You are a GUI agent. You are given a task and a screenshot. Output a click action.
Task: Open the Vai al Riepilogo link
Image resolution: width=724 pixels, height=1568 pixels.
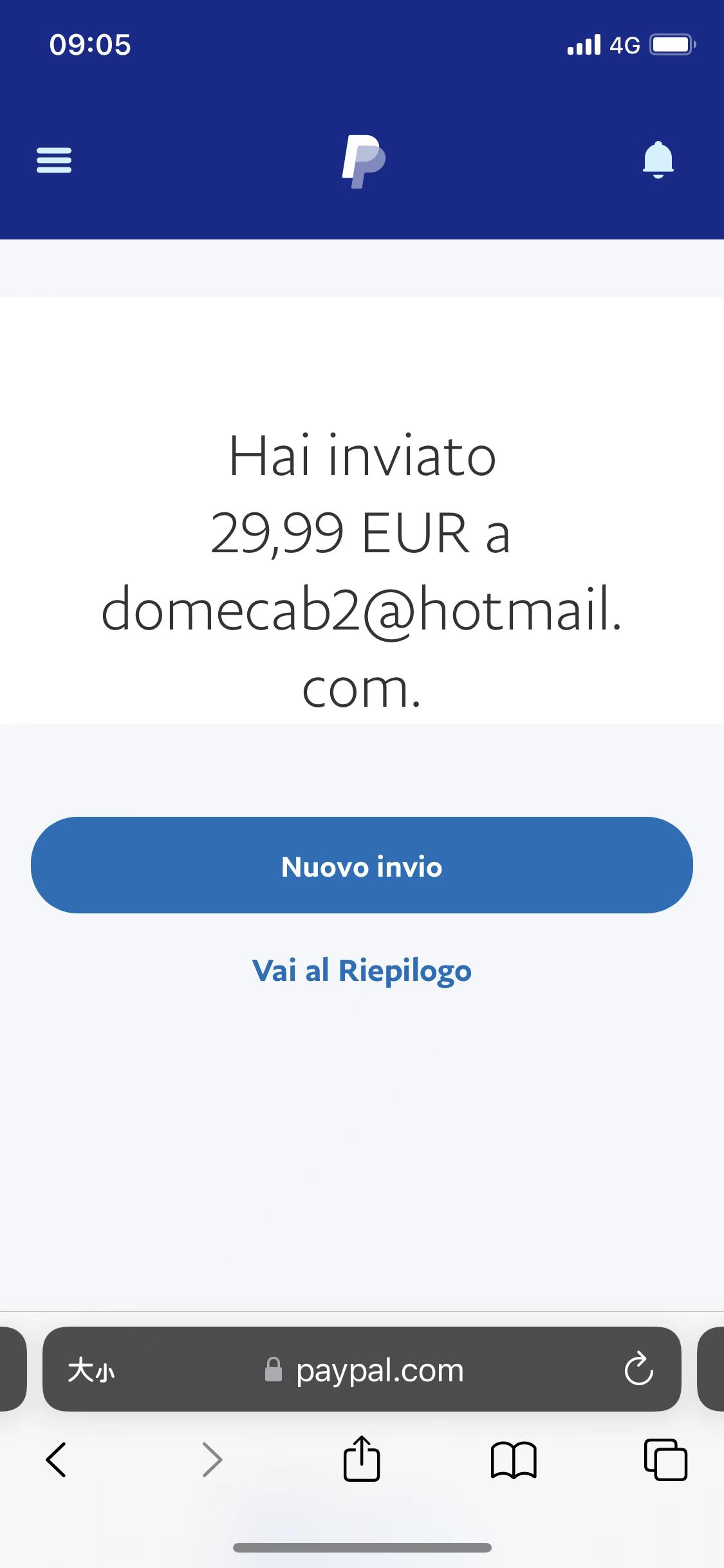click(362, 971)
